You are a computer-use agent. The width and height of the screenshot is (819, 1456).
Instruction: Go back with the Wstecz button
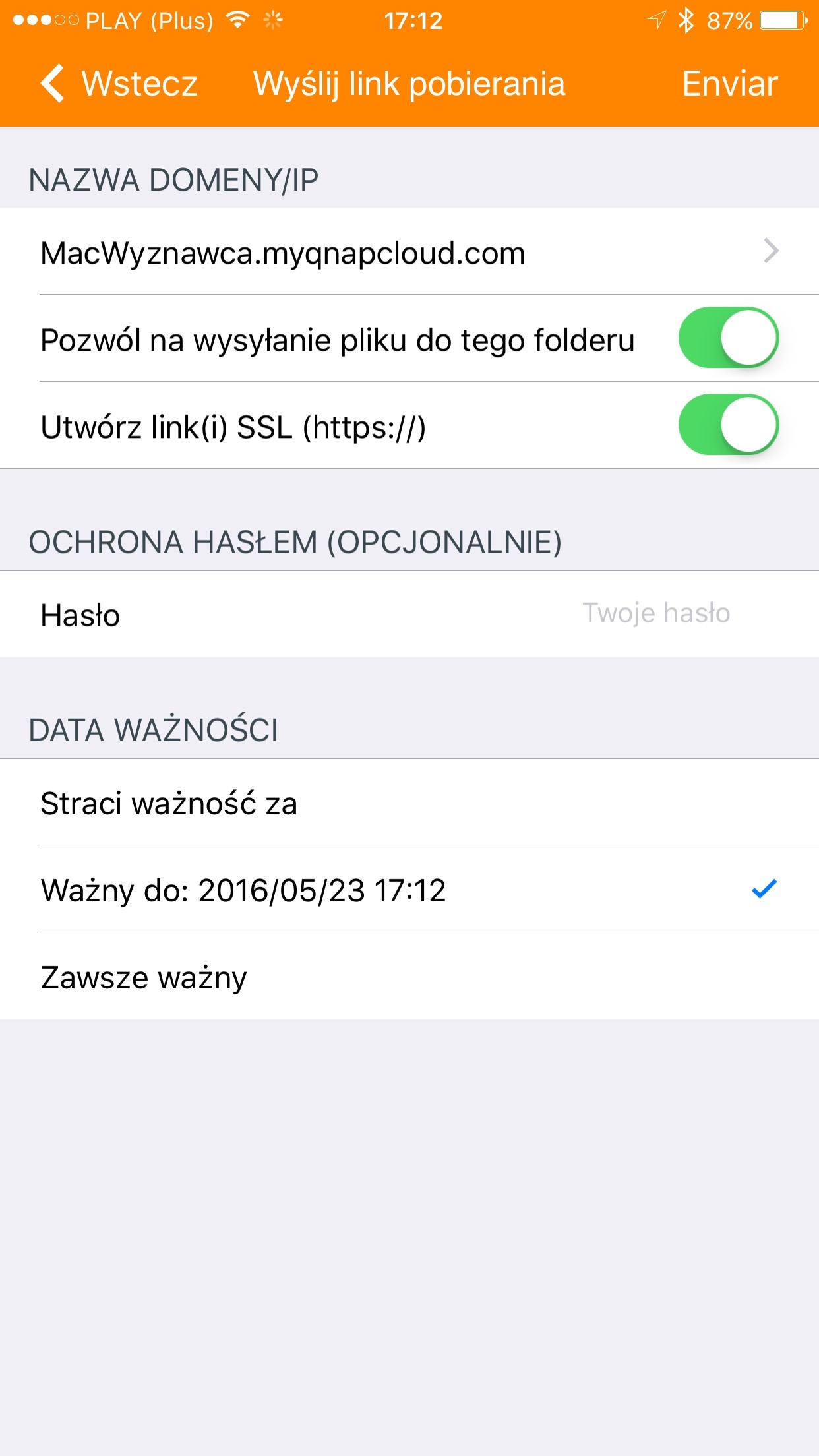pyautogui.click(x=119, y=84)
